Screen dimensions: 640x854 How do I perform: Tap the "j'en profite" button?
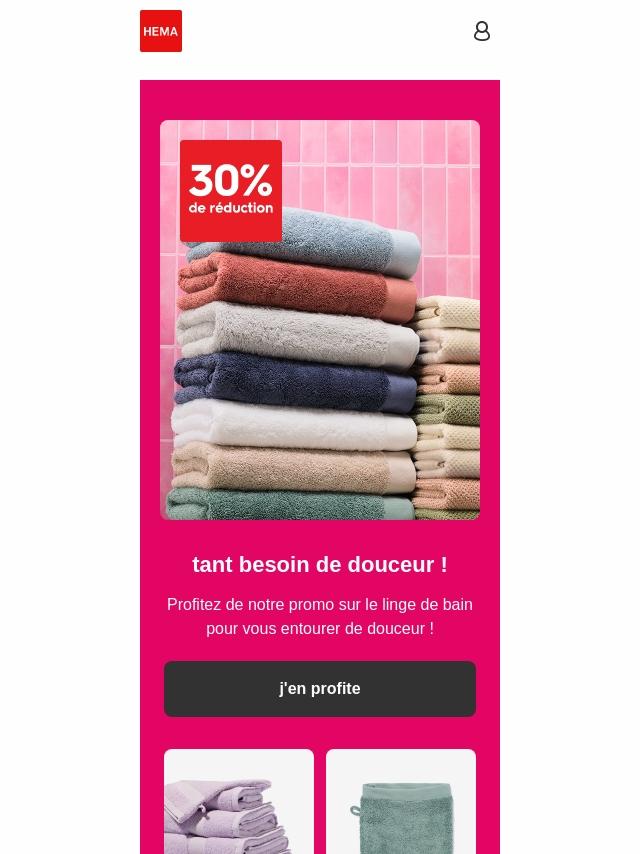tap(320, 688)
